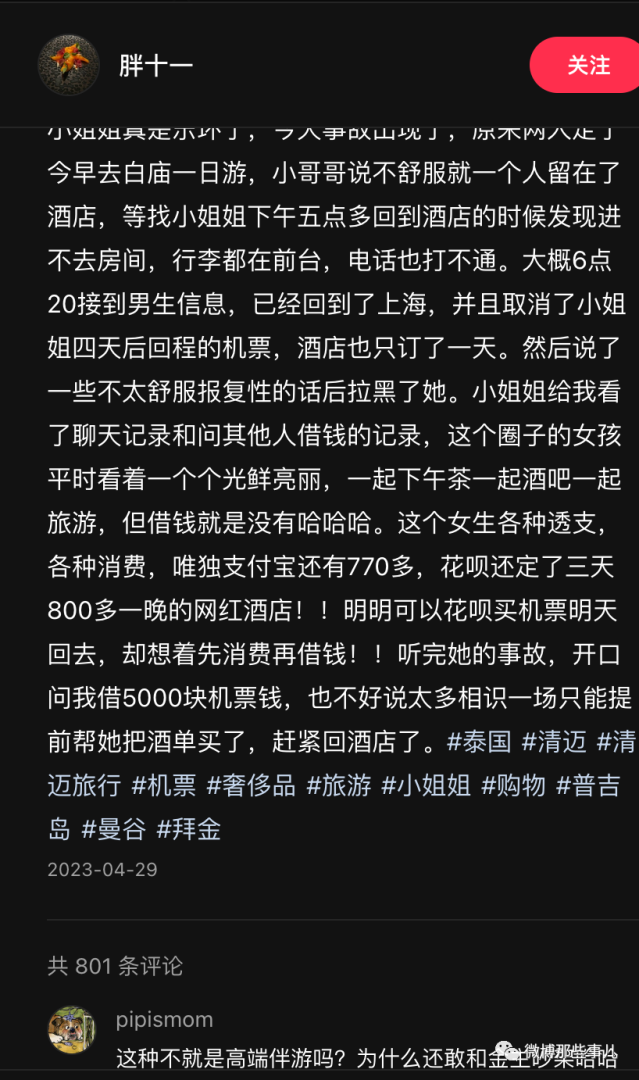Open the #奢侈品 hashtag
Screen dimensions: 639x1080
pyautogui.click(x=251, y=785)
